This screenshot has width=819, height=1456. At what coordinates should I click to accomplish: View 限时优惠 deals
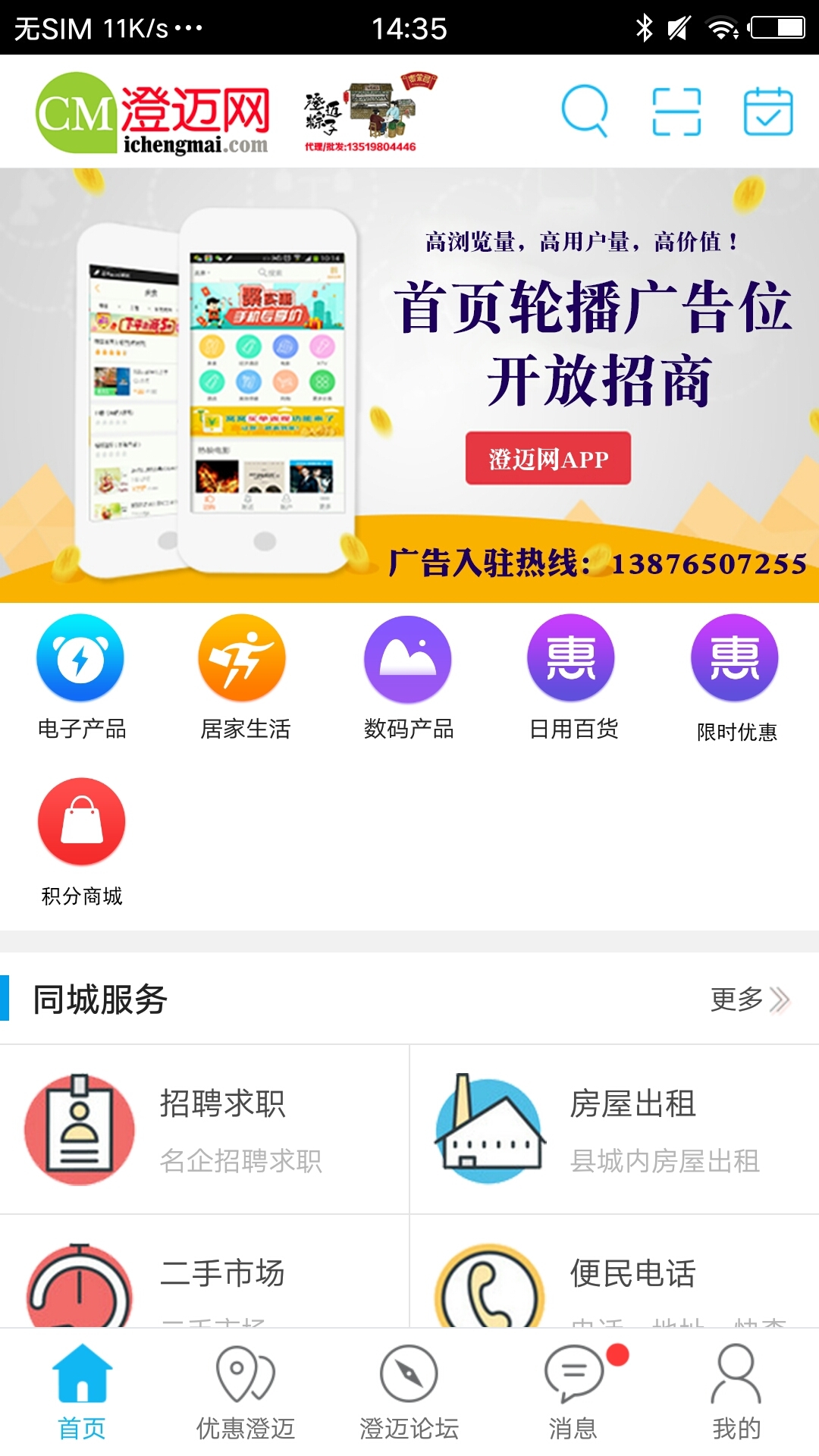(735, 676)
